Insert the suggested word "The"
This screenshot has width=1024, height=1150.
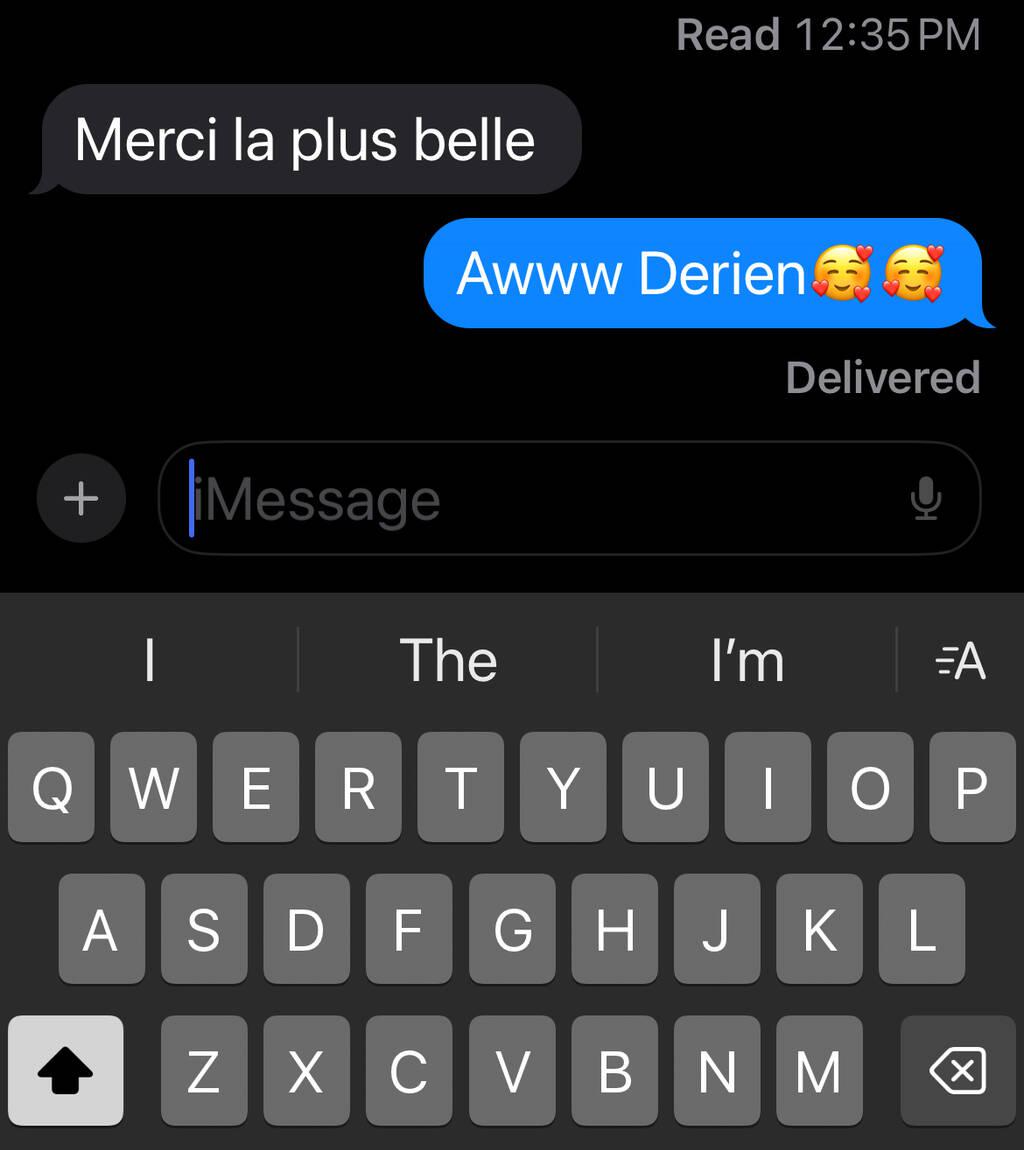pyautogui.click(x=448, y=660)
